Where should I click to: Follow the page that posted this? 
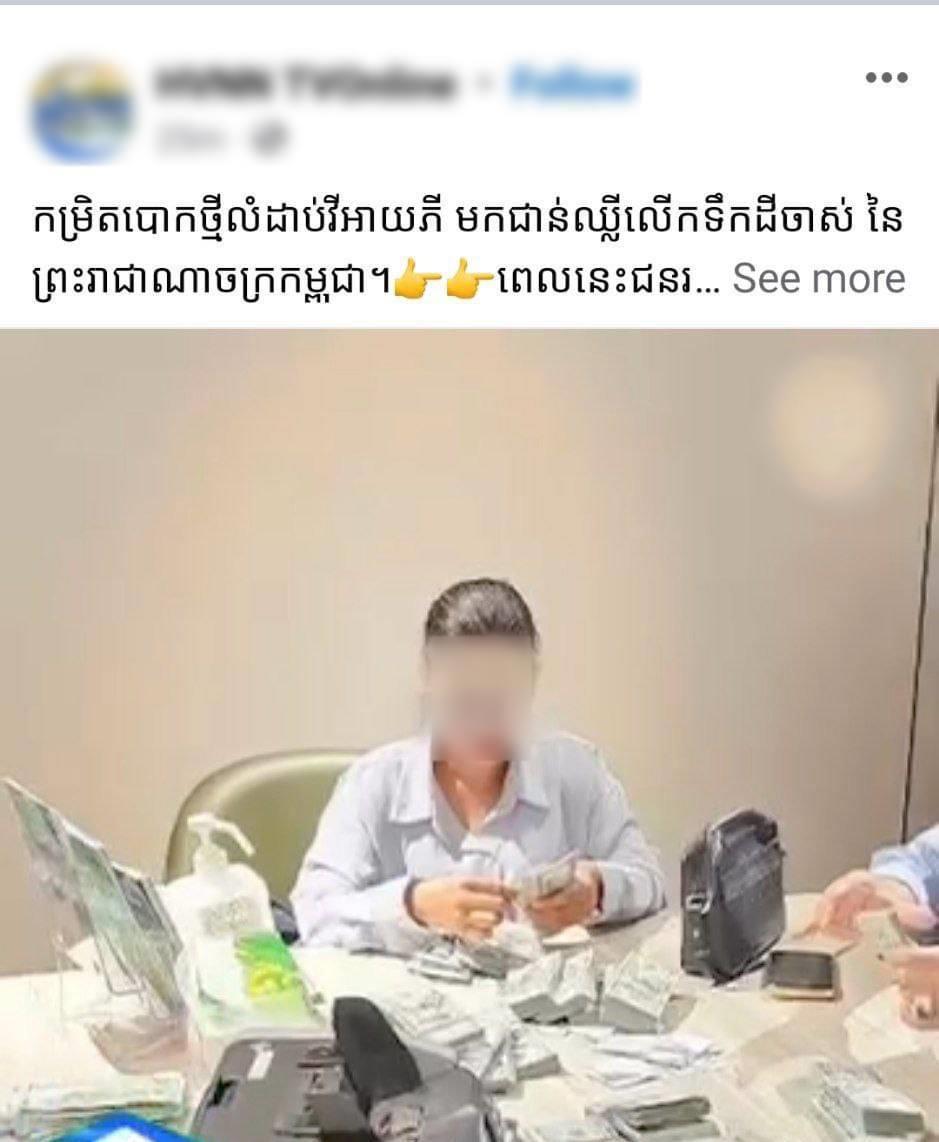pos(572,86)
